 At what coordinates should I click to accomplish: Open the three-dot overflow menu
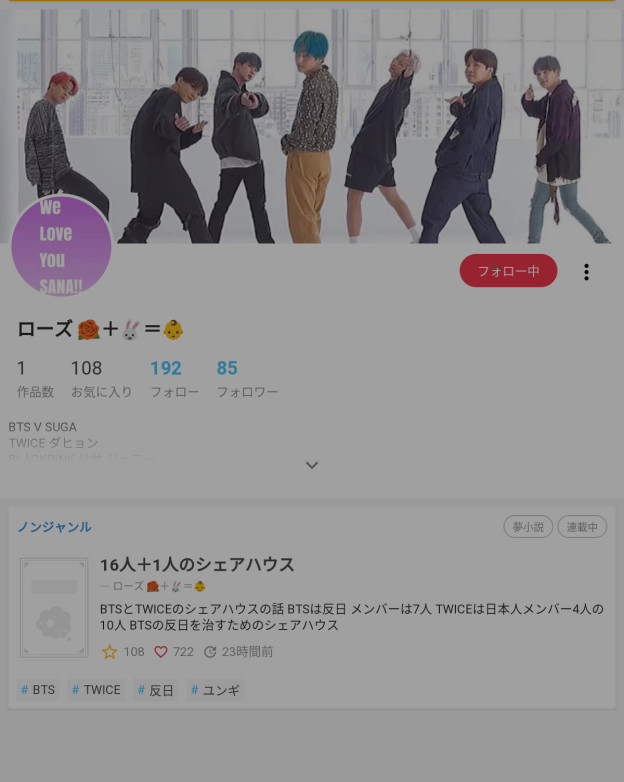point(586,272)
